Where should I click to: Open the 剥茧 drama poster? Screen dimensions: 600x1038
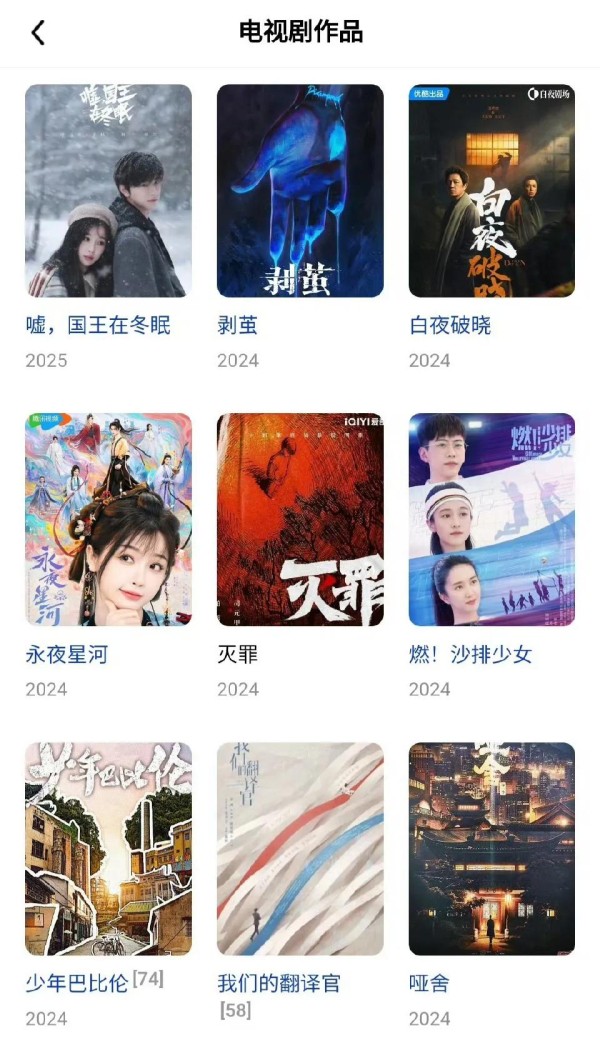tap(300, 190)
